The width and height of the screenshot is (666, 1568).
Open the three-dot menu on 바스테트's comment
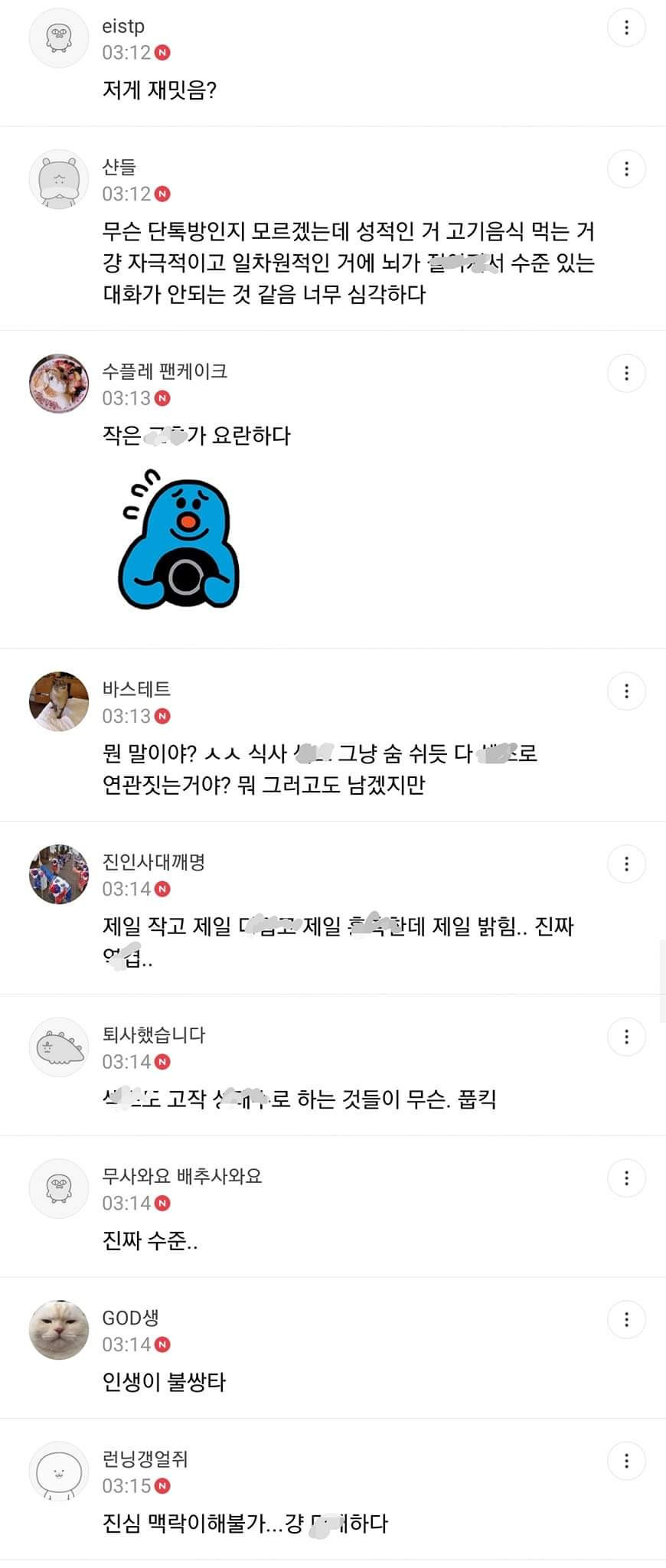(x=626, y=691)
